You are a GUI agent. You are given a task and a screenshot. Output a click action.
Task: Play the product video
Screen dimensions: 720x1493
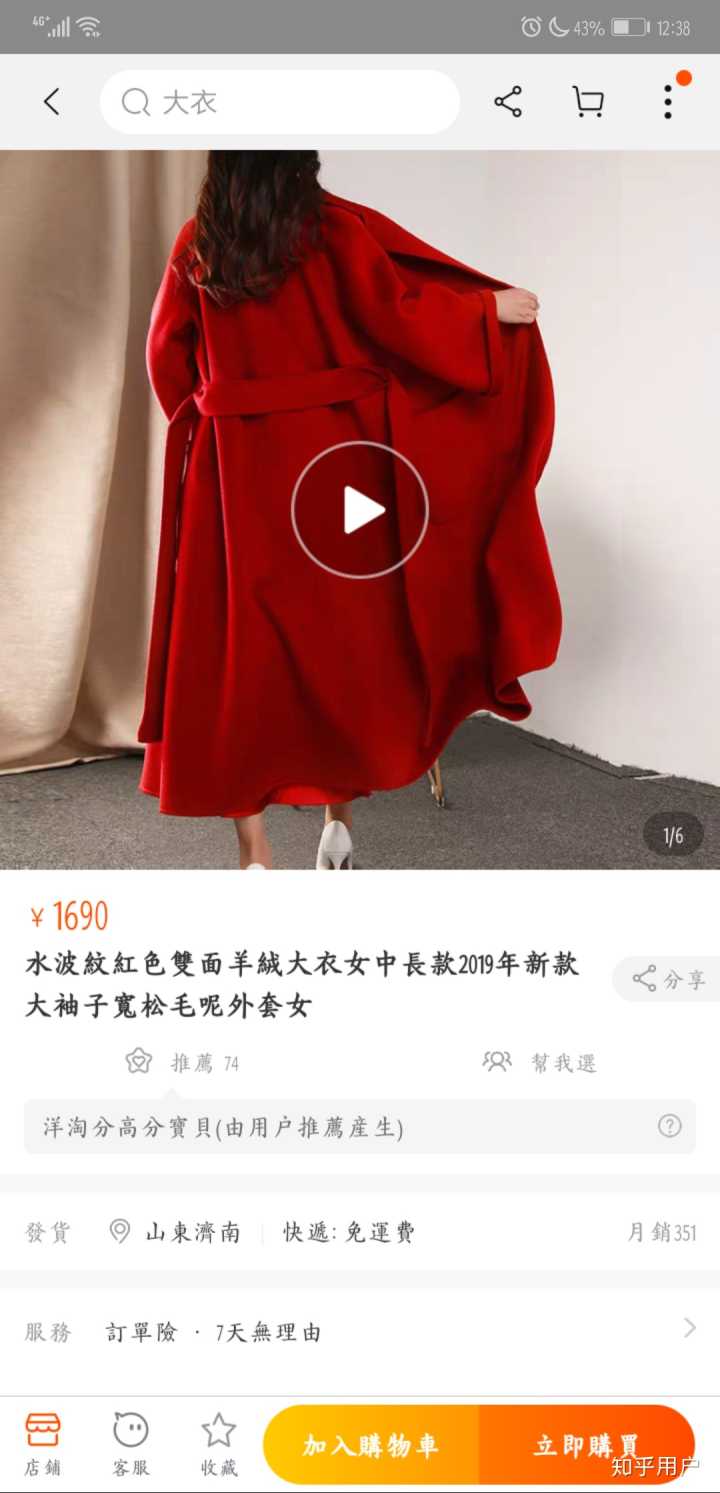point(360,510)
